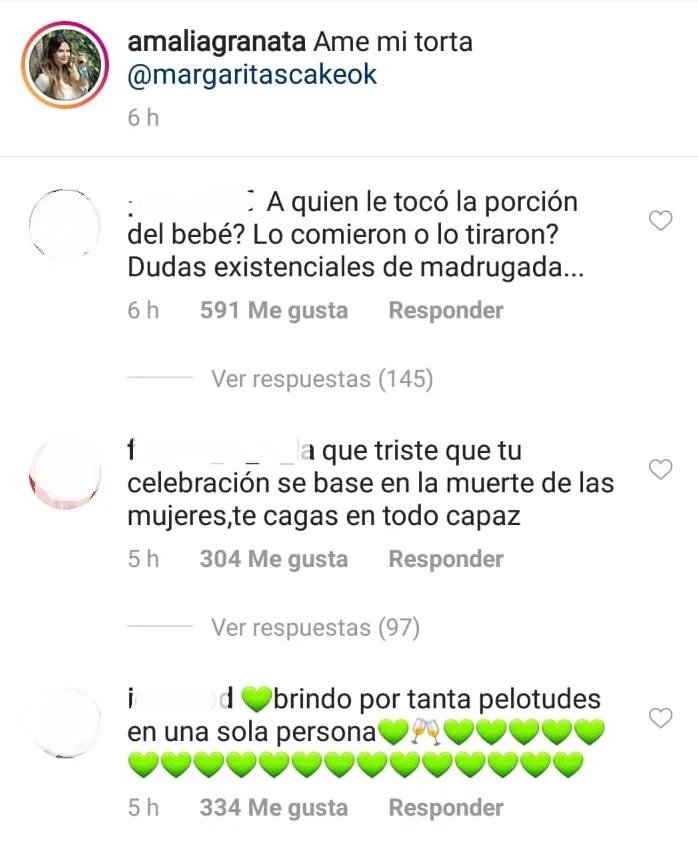Like the comment about 'porción del bebé'
The height and width of the screenshot is (846, 698).
pyautogui.click(x=661, y=221)
